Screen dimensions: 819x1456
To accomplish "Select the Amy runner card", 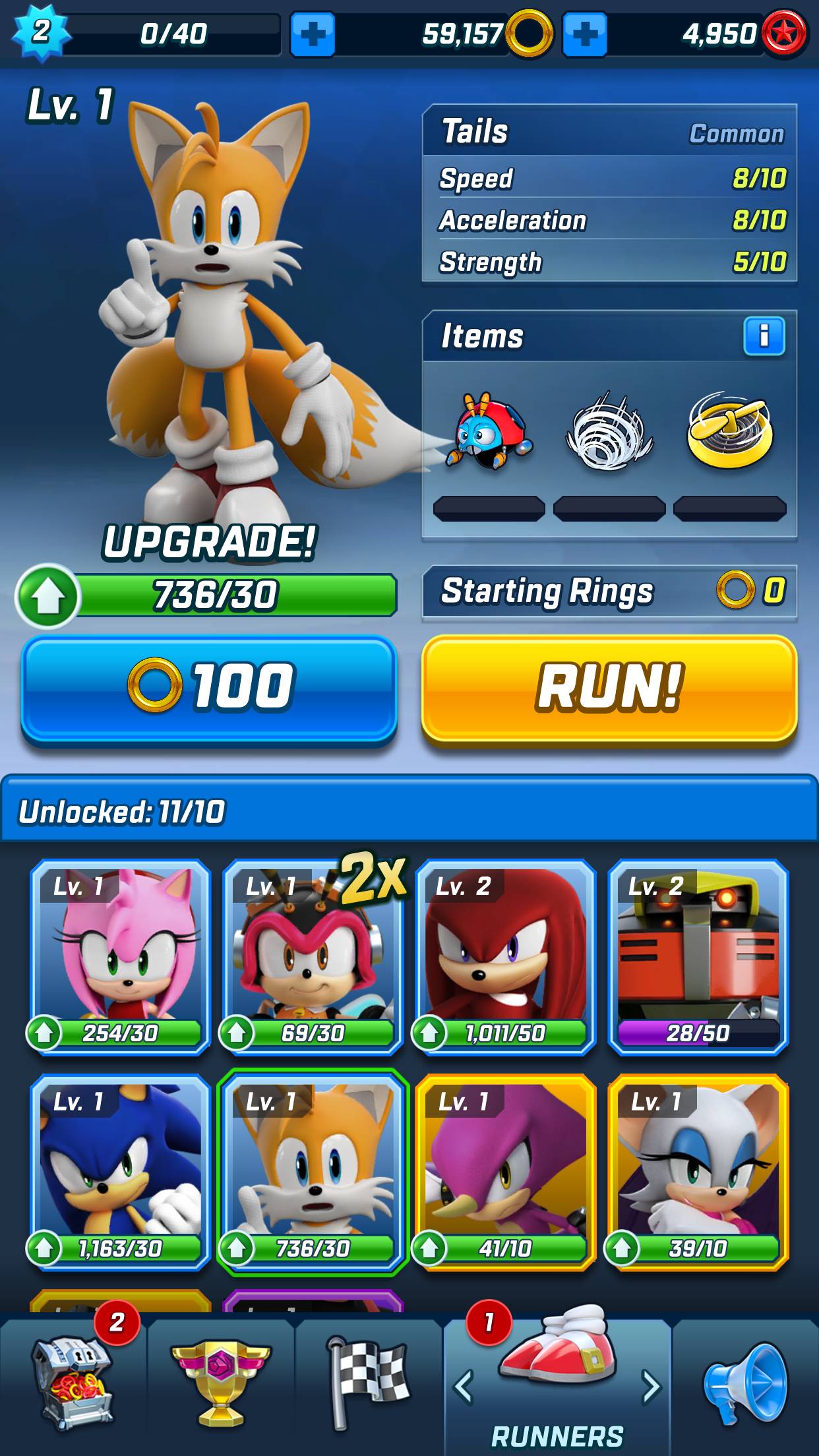I will [x=120, y=956].
